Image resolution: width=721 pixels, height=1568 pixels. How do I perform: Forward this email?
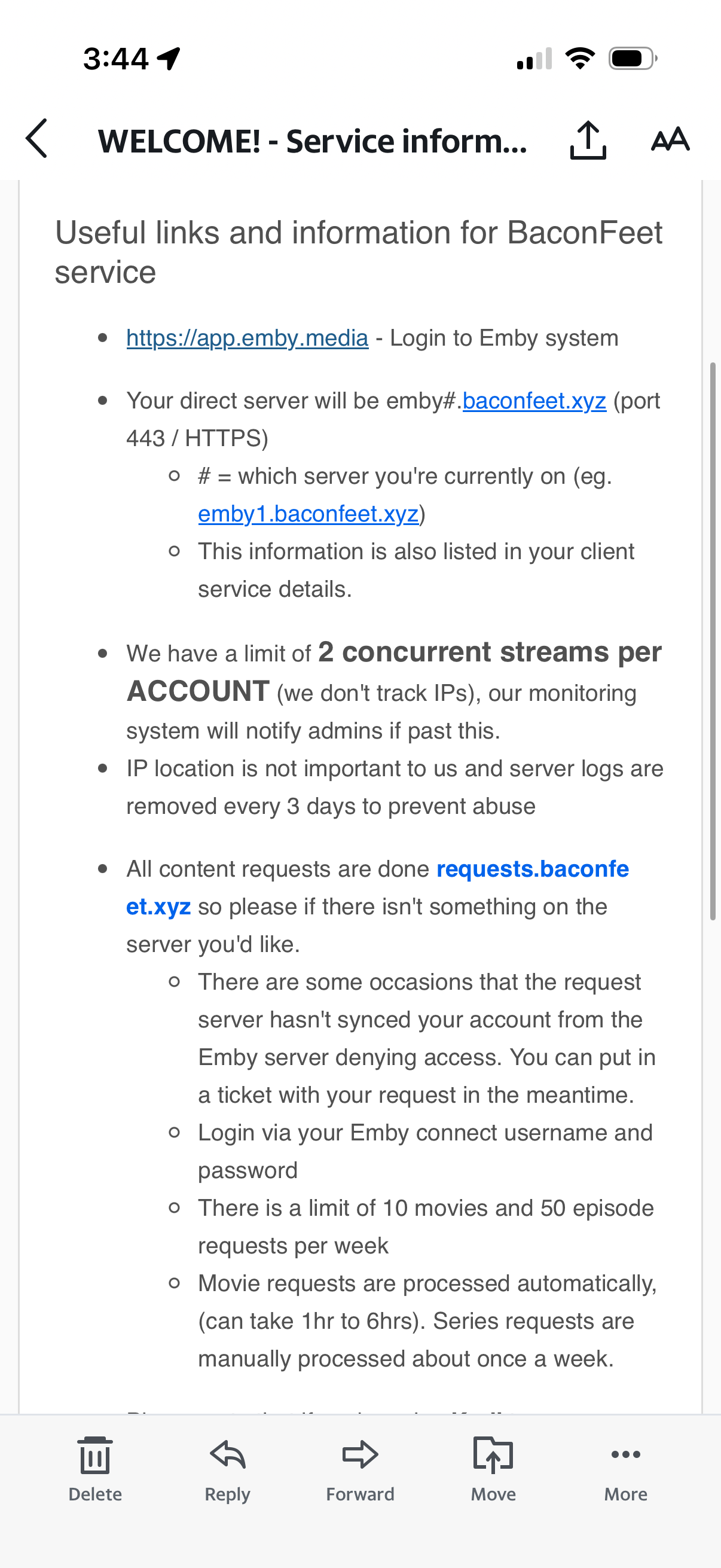point(360,1468)
